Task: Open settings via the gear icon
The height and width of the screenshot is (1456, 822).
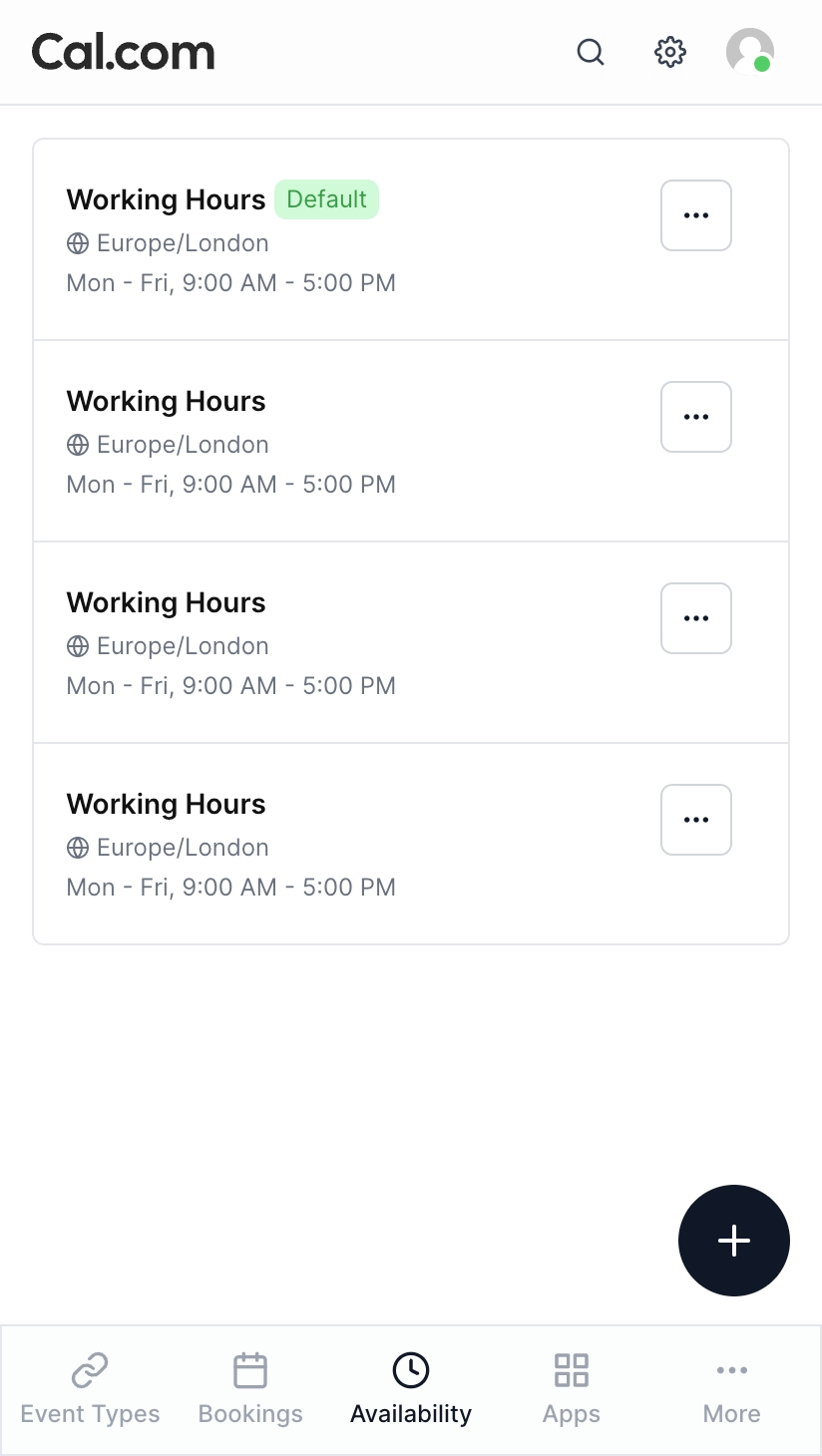Action: (670, 52)
